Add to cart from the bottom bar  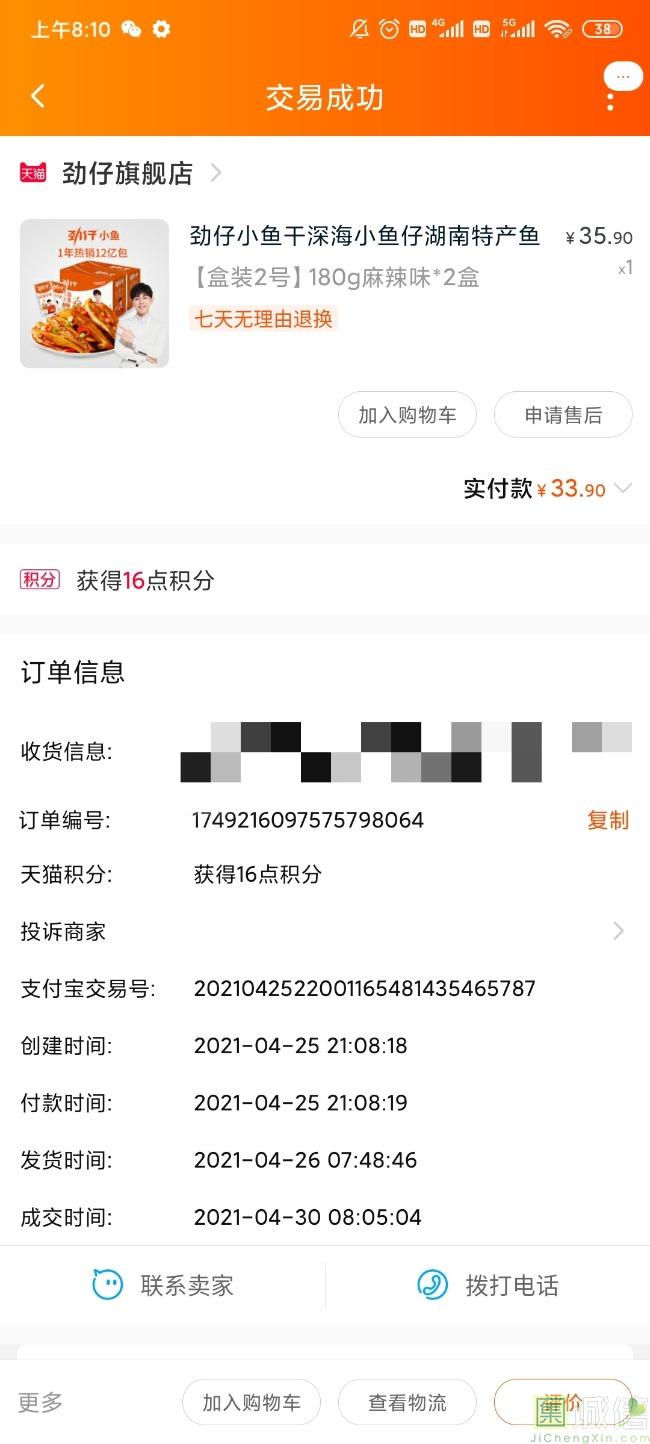point(251,1403)
